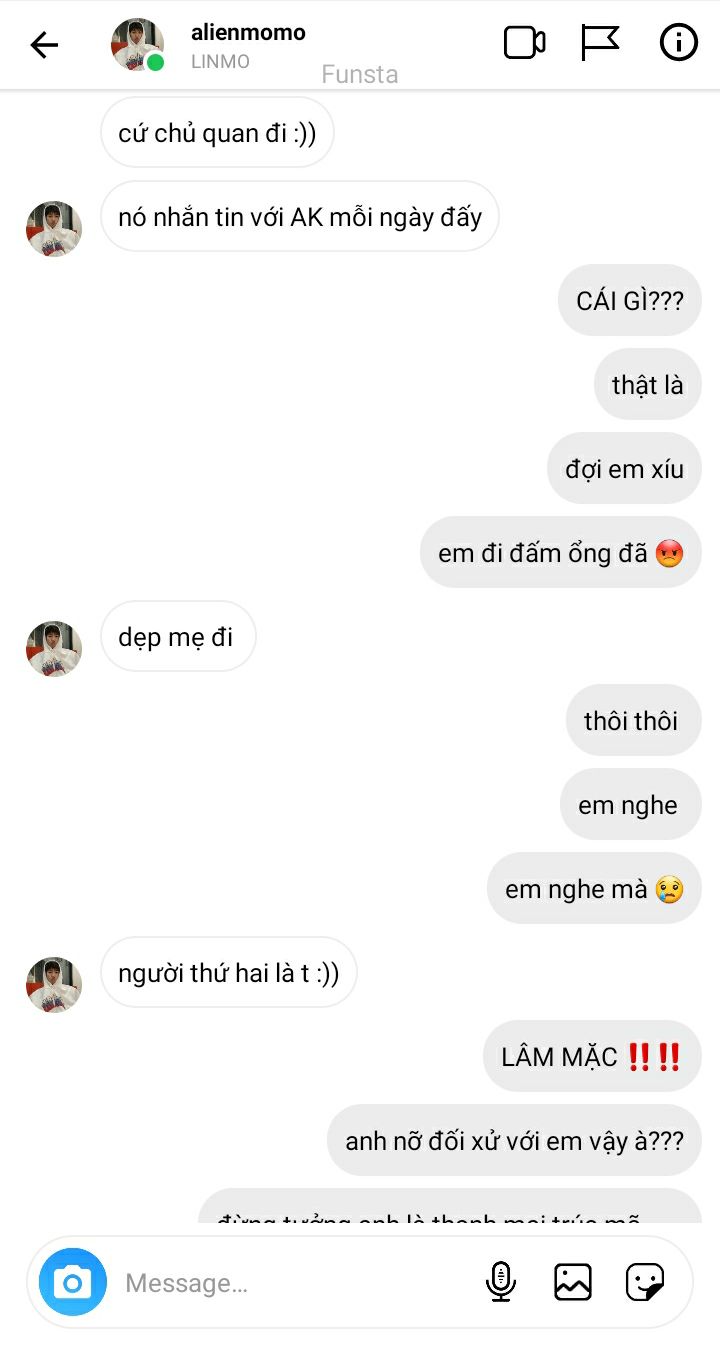
Task: Open conversation info details
Action: click(x=678, y=43)
